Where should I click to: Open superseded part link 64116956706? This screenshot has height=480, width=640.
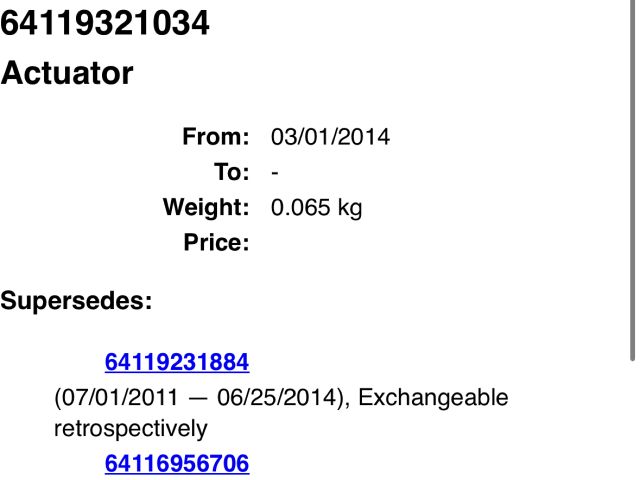click(x=176, y=464)
